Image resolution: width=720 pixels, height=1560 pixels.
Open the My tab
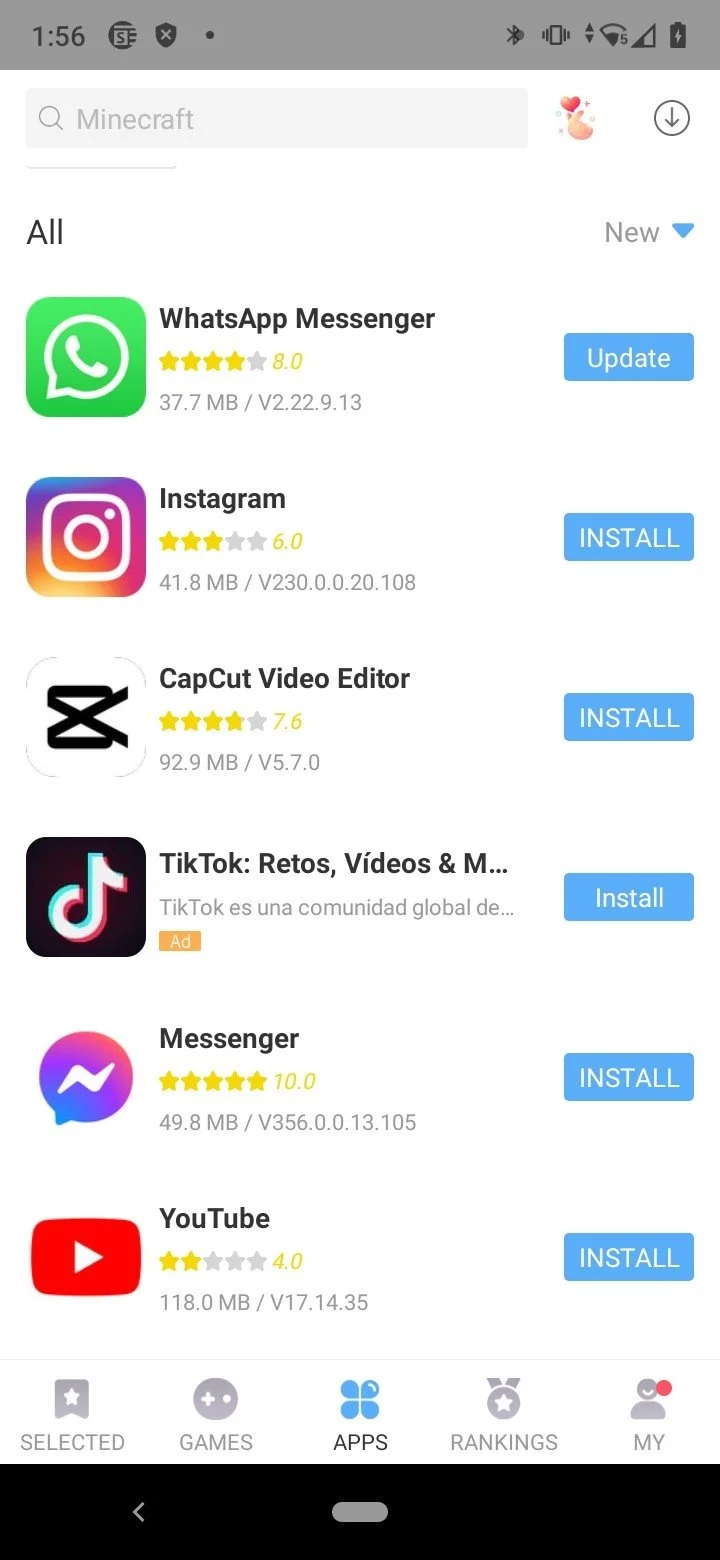pos(648,1414)
